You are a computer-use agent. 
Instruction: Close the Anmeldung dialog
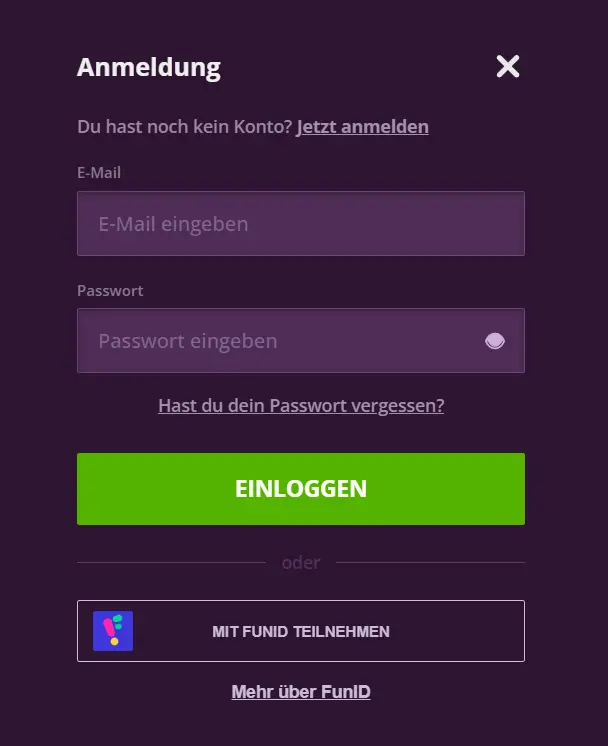pyautogui.click(x=508, y=67)
